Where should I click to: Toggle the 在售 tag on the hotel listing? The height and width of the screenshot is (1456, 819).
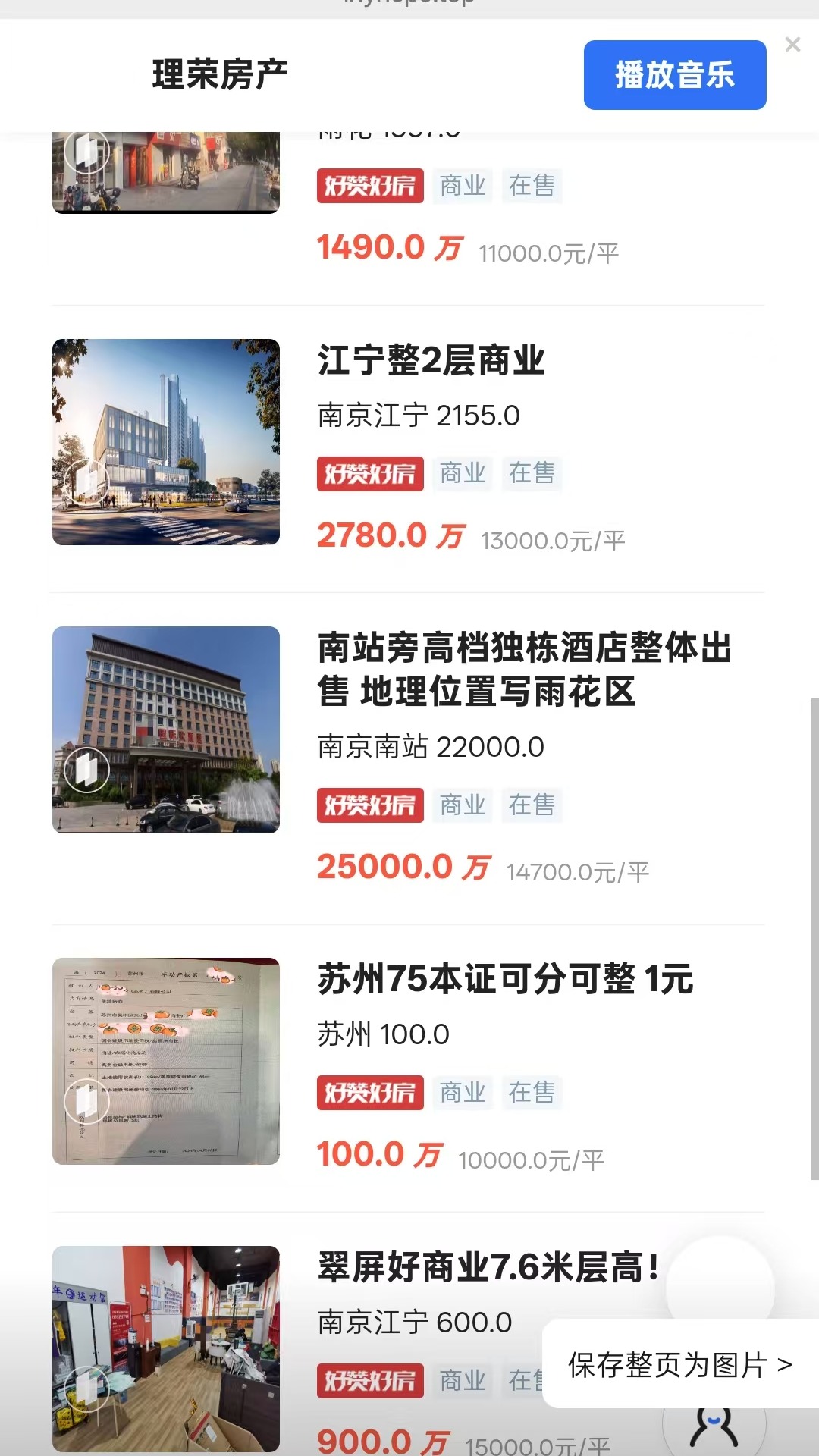click(532, 805)
